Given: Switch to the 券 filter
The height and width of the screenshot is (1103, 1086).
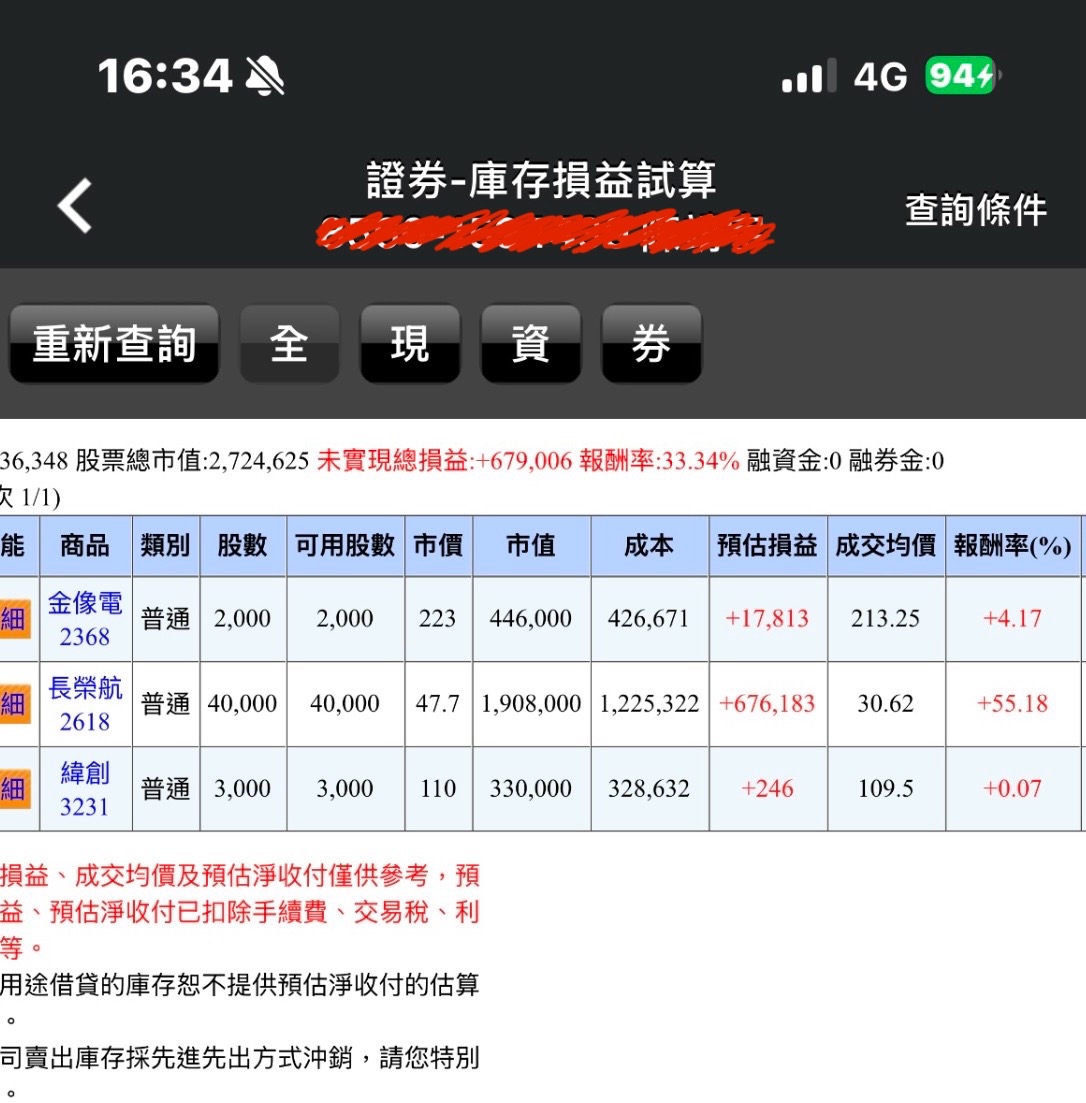Looking at the screenshot, I should pos(651,344).
